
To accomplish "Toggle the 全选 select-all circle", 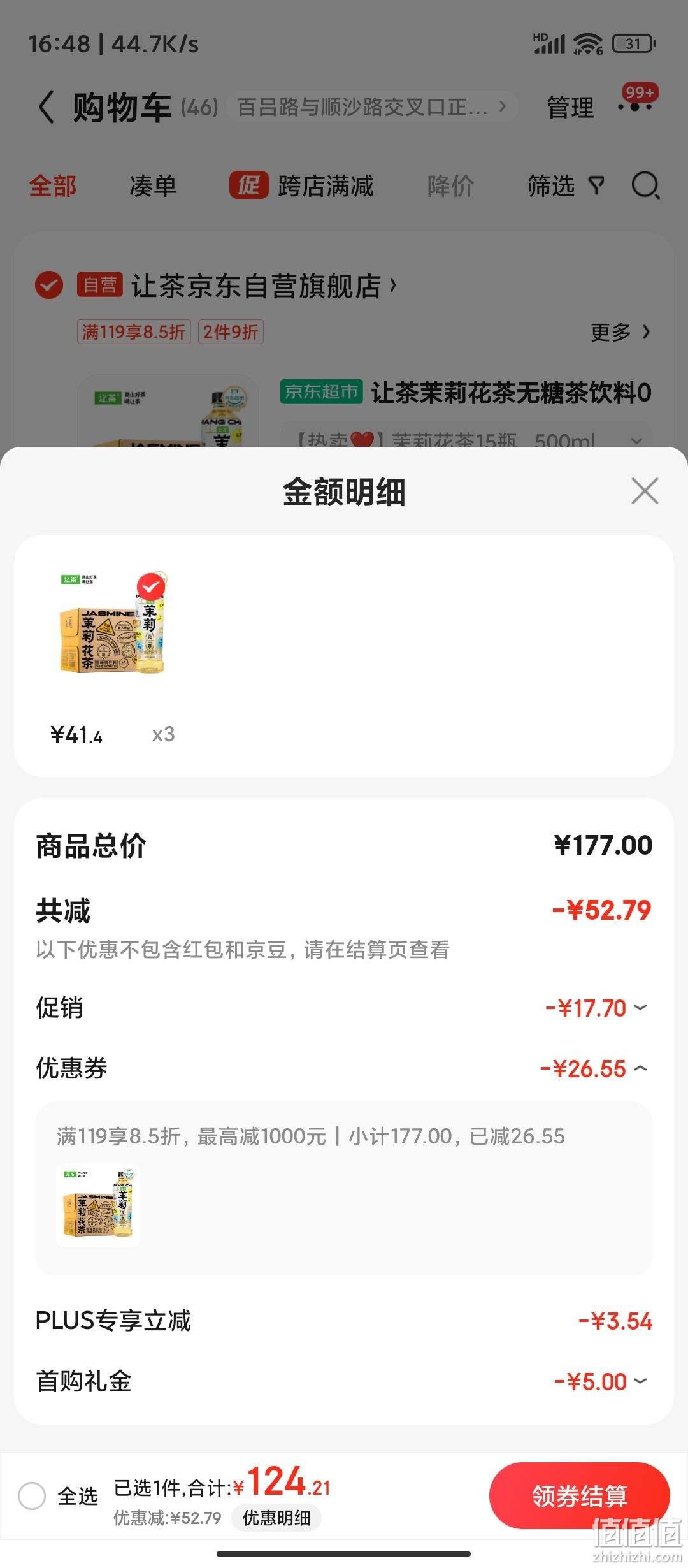I will [x=32, y=1496].
